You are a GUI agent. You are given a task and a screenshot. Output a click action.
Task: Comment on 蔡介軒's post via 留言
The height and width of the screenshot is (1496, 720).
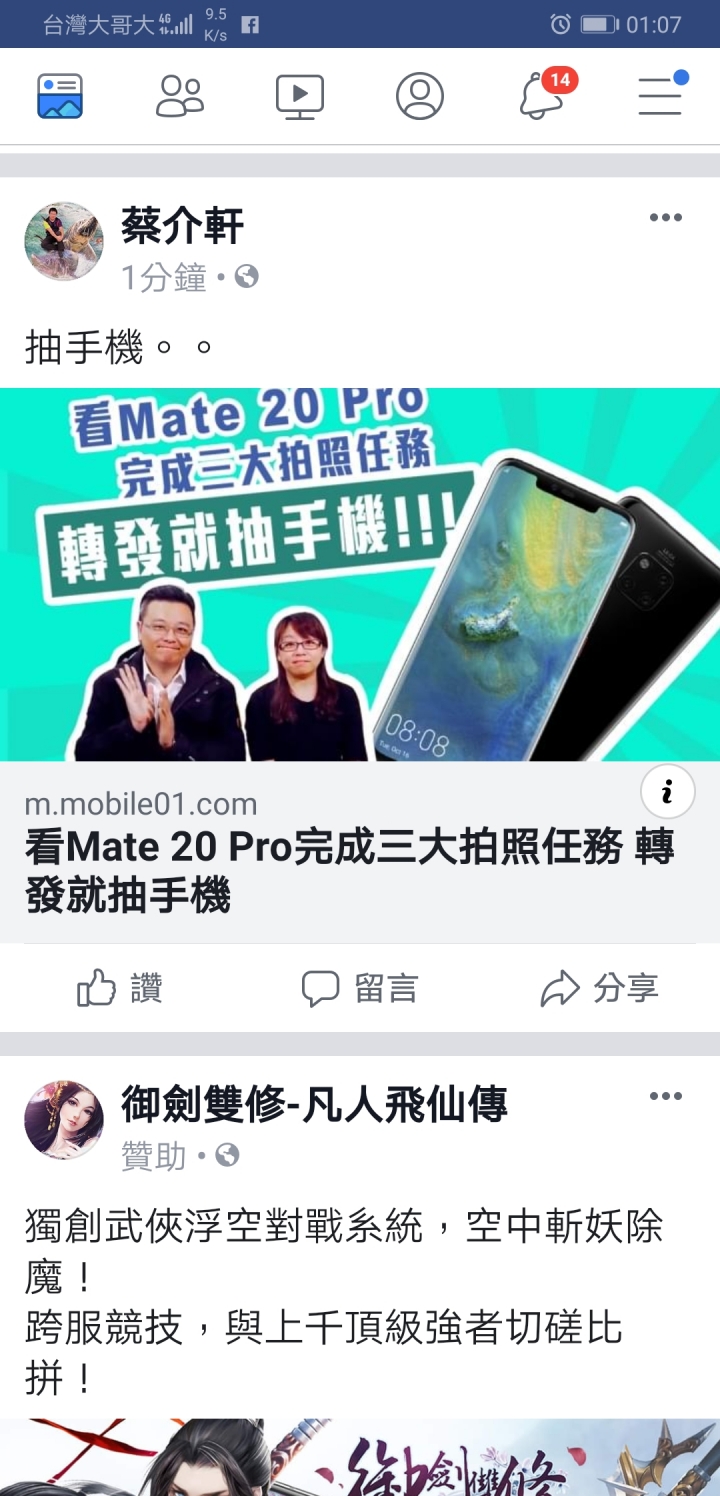tap(360, 989)
